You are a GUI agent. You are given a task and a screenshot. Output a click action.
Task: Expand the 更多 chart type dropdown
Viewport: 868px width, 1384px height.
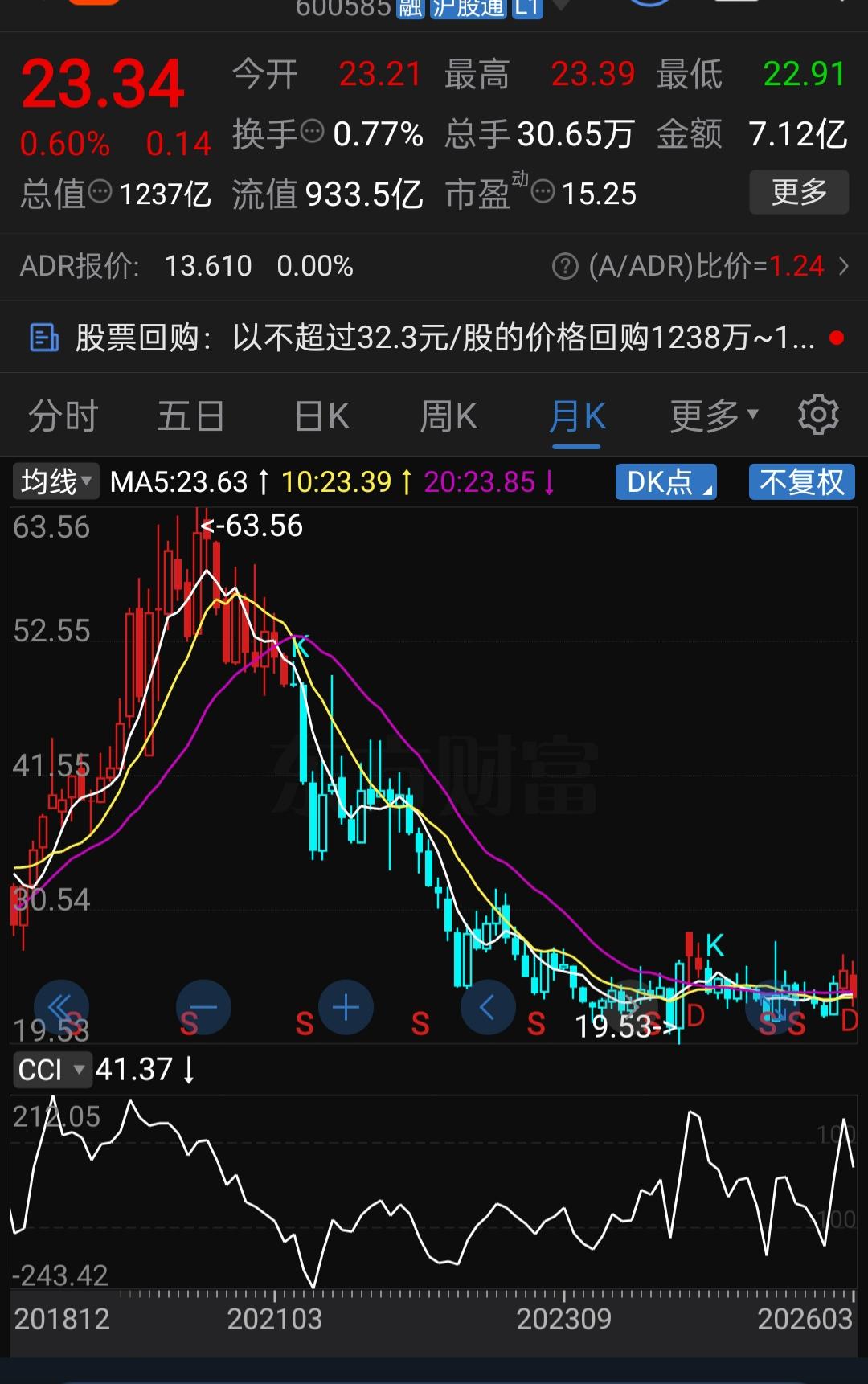[x=712, y=416]
